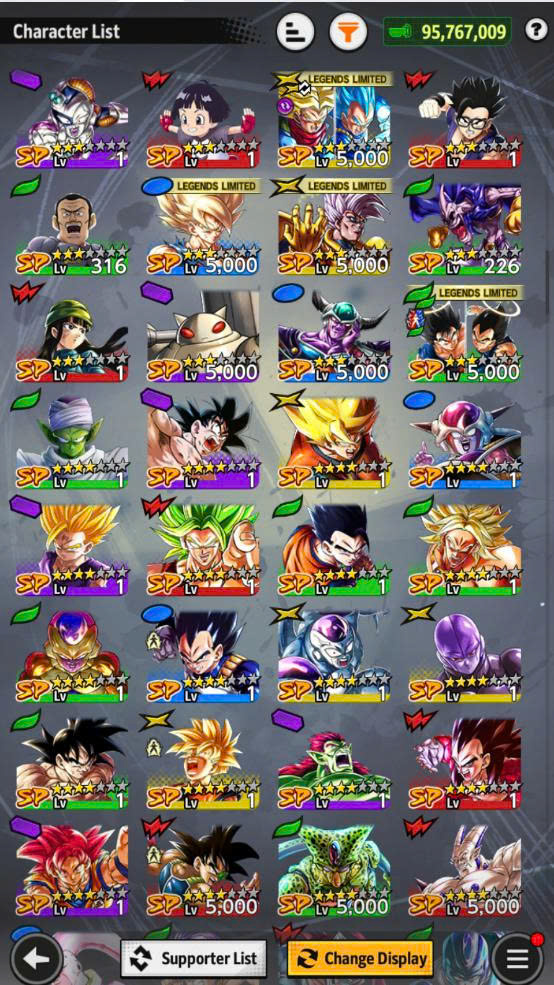This screenshot has width=554, height=985.
Task: Open the help question mark
Action: (536, 30)
